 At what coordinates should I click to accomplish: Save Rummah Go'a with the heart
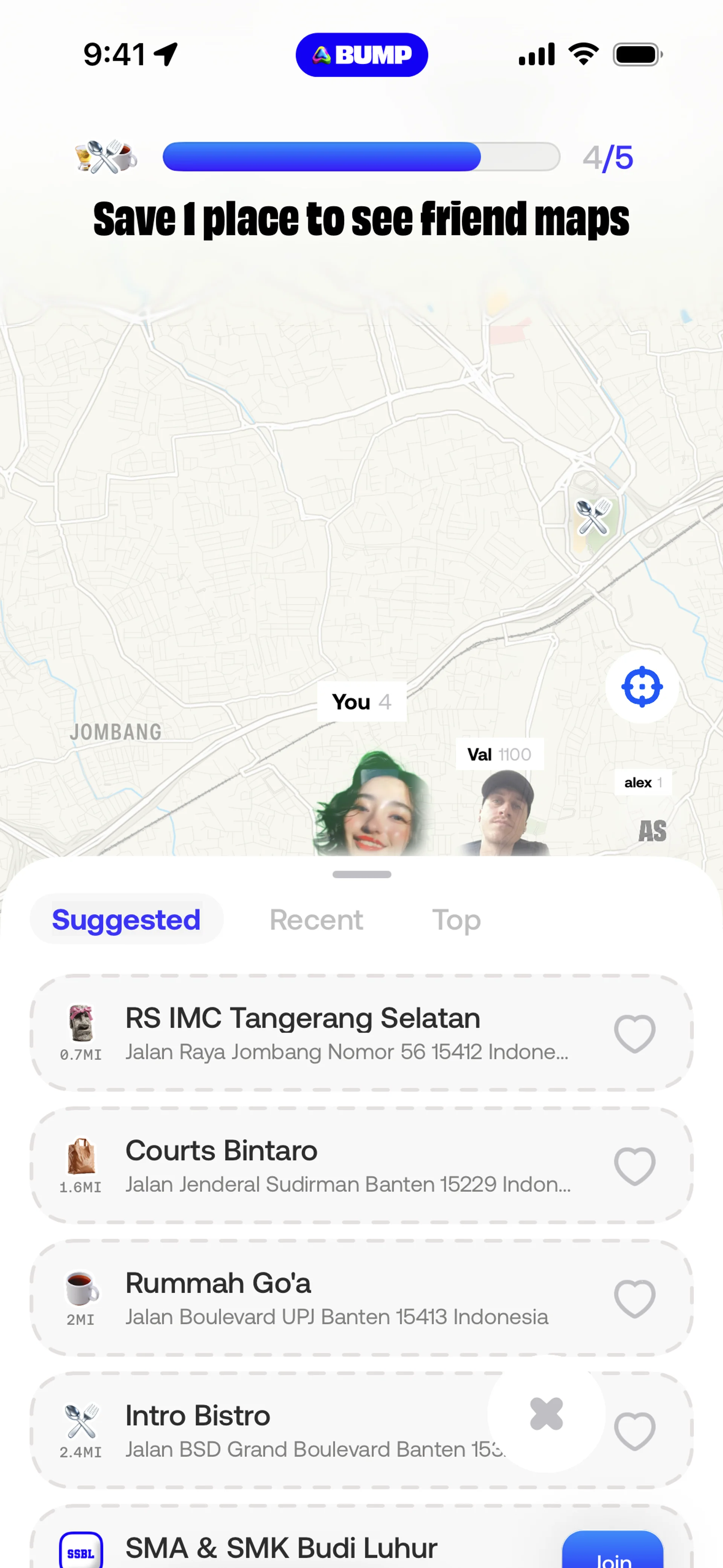[x=634, y=1298]
